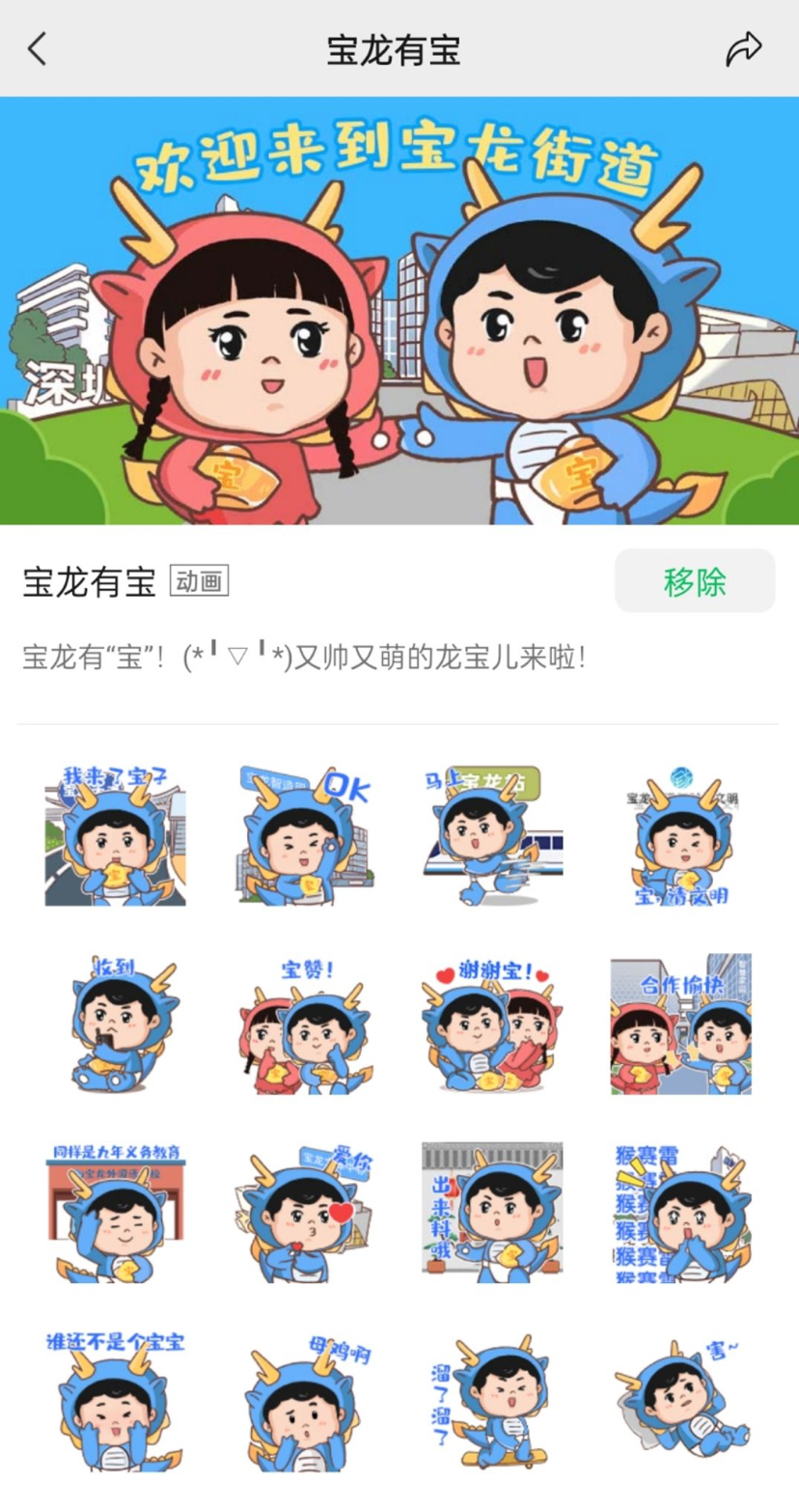The image size is (799, 1512).
Task: Select the 宝赞! sticker
Action: click(x=304, y=1024)
